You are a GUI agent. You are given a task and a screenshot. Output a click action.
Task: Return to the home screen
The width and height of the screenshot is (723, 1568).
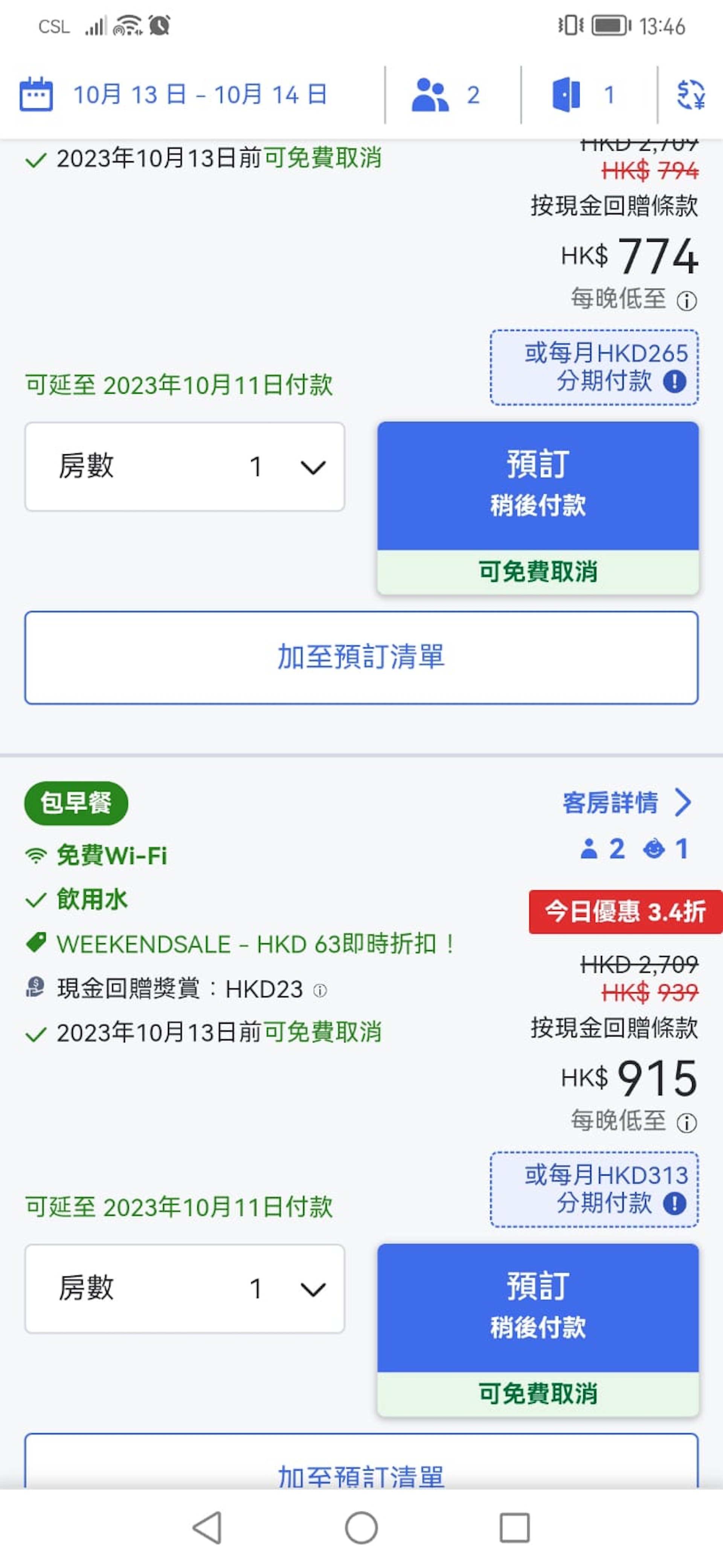[x=361, y=1527]
